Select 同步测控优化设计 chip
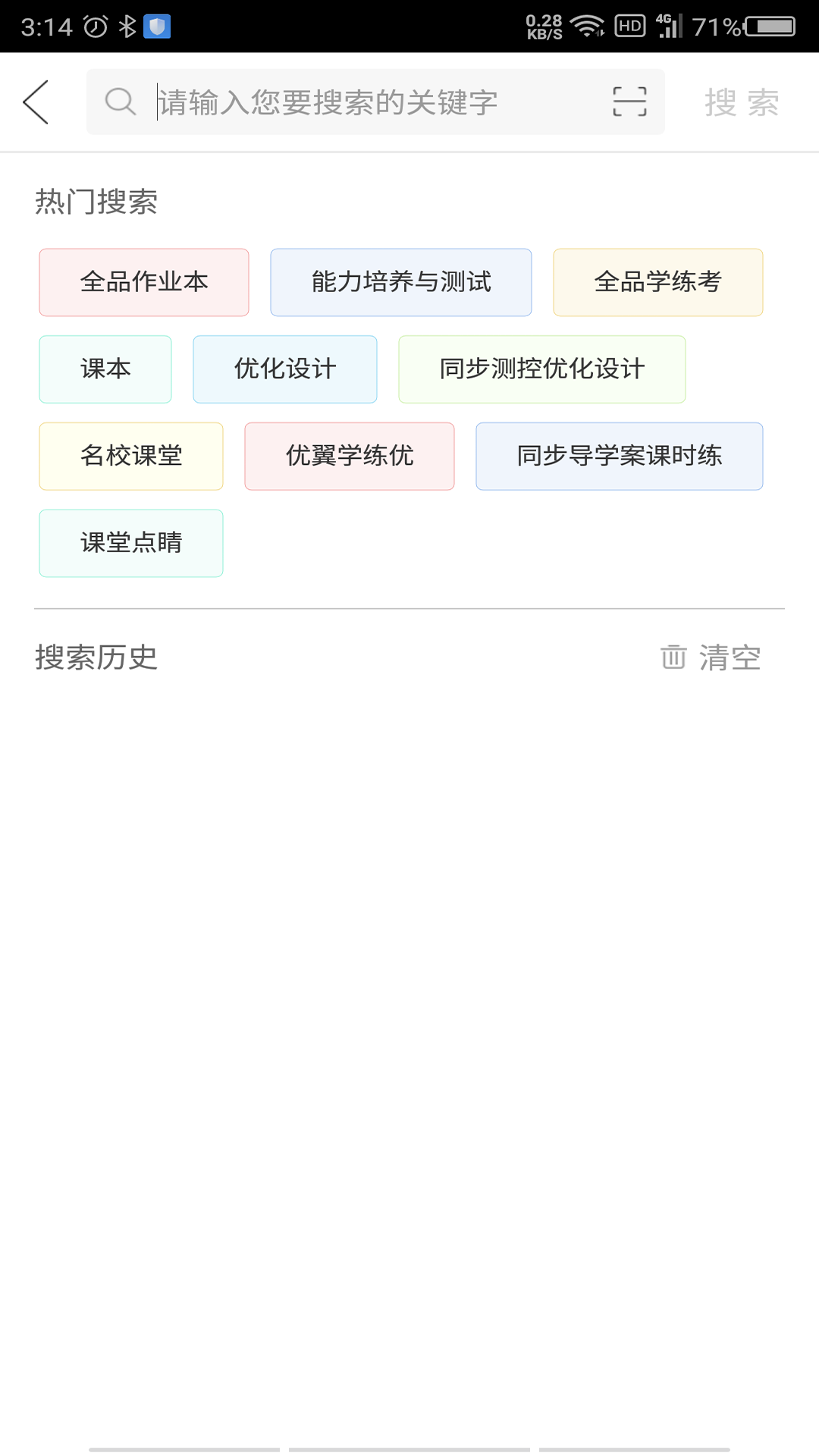 (542, 369)
